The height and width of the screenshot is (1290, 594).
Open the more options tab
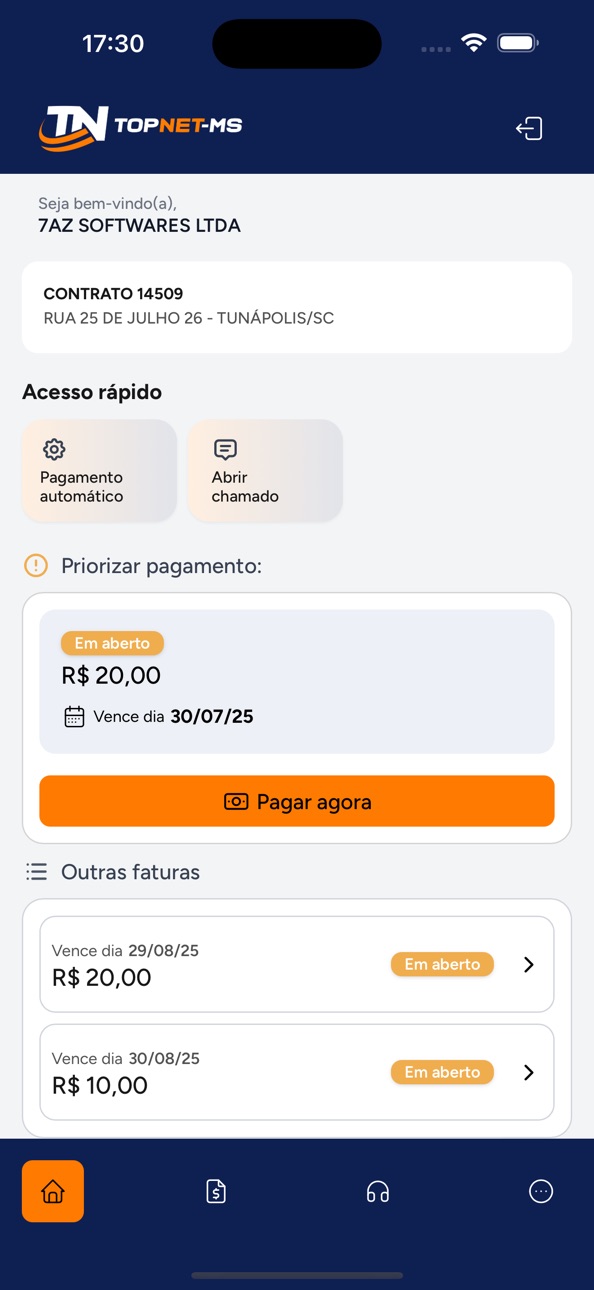point(541,1191)
